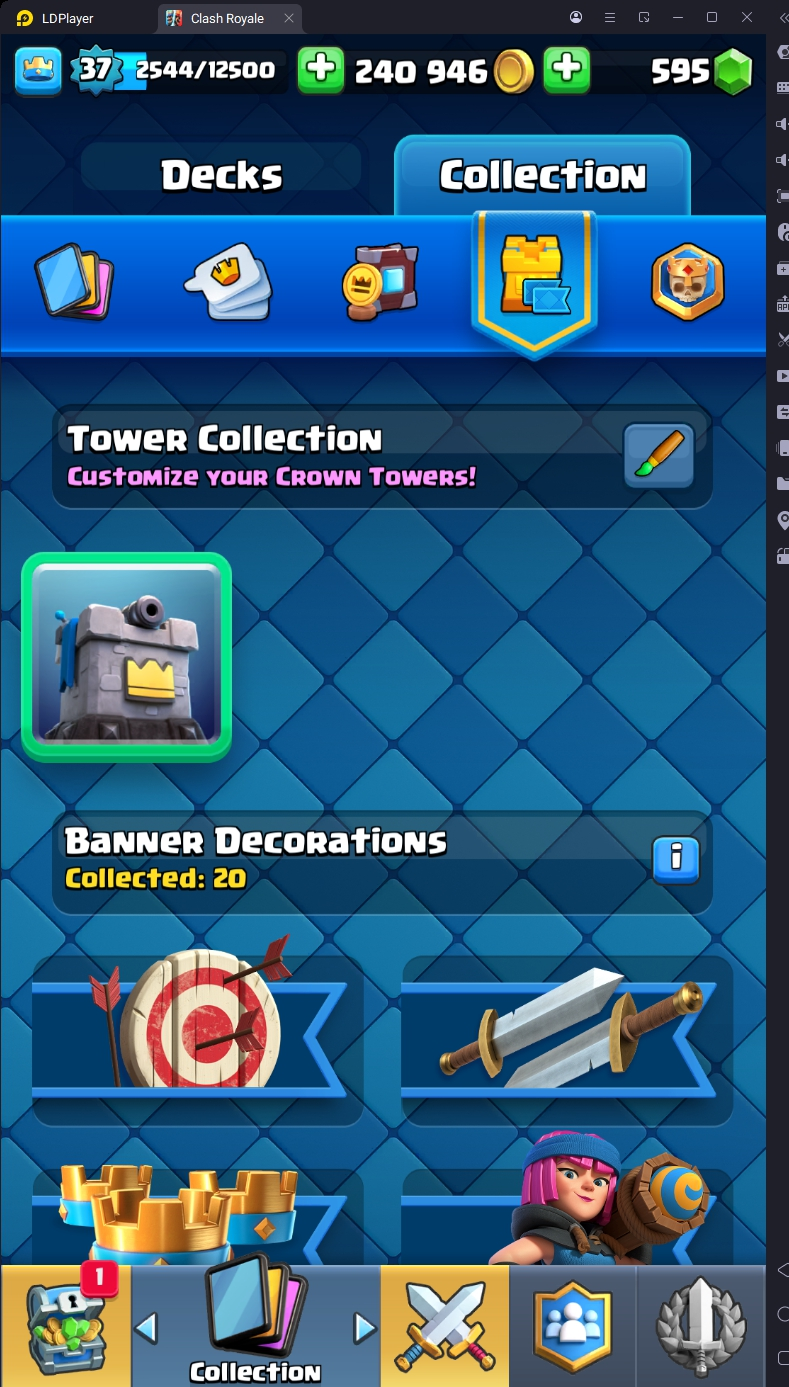Select the crossed swords banner decoration
This screenshot has width=789, height=1387.
coord(567,1025)
